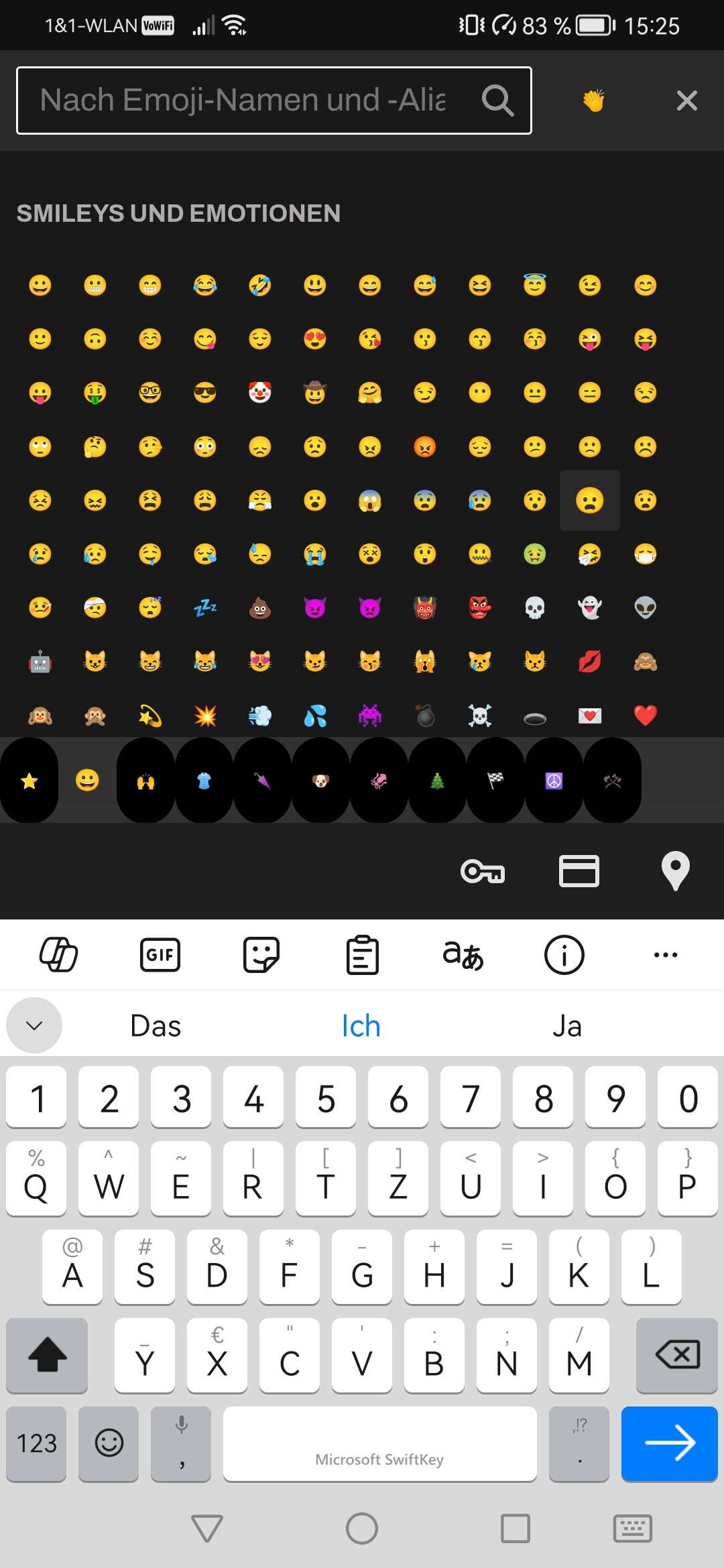Screen dimensions: 724x1568
Task: Open the stickers panel
Action: [261, 954]
